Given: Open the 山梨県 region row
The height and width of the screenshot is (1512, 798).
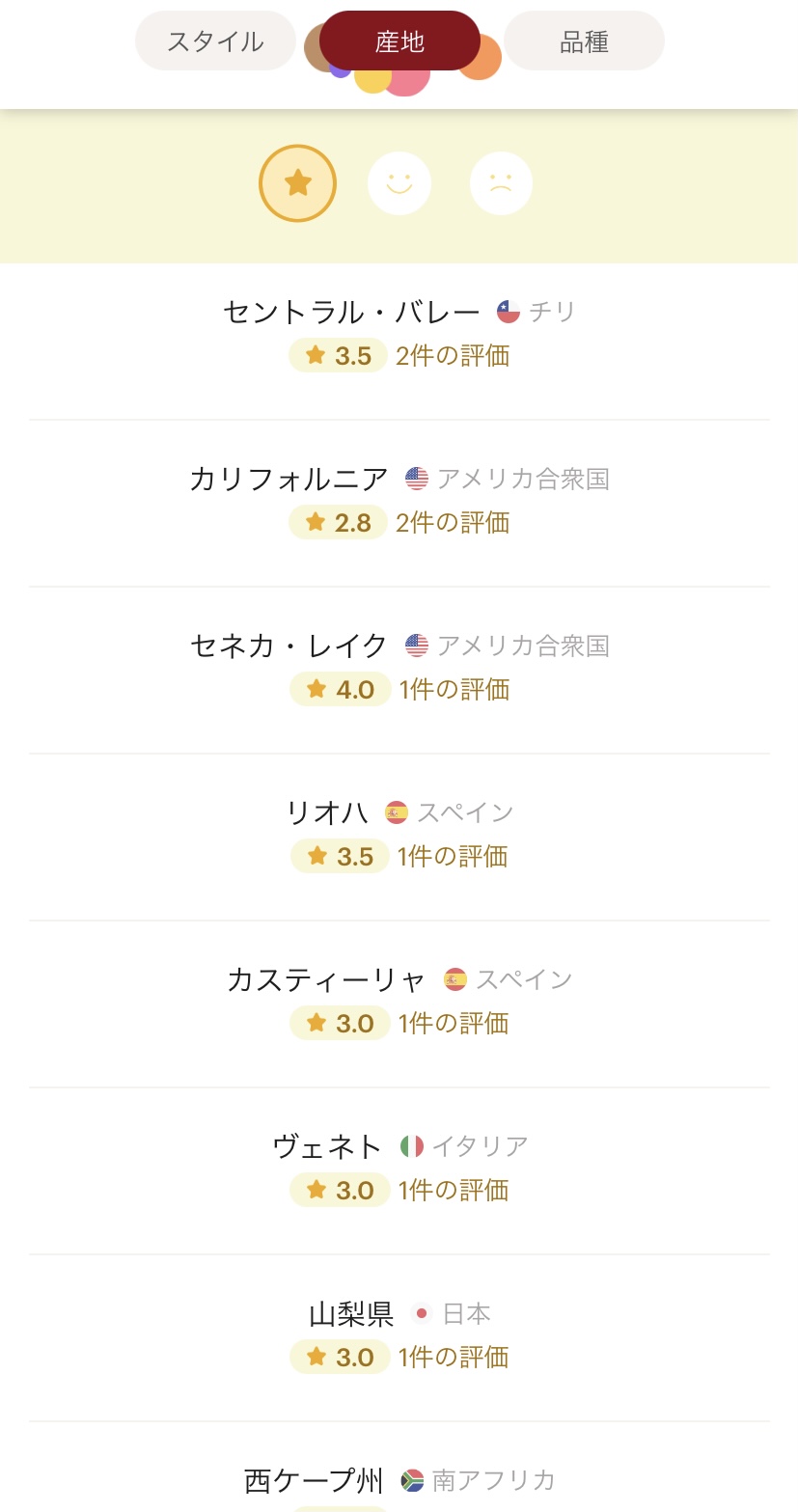Looking at the screenshot, I should pyautogui.click(x=399, y=1337).
